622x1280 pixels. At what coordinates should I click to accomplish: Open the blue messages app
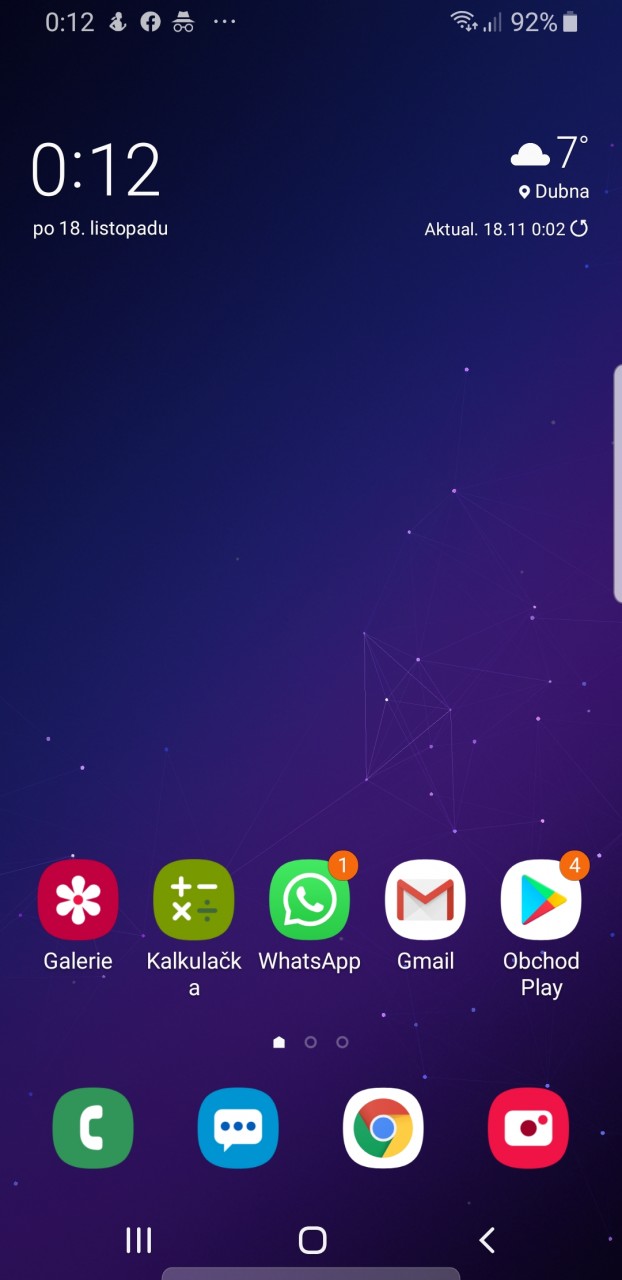(238, 1128)
